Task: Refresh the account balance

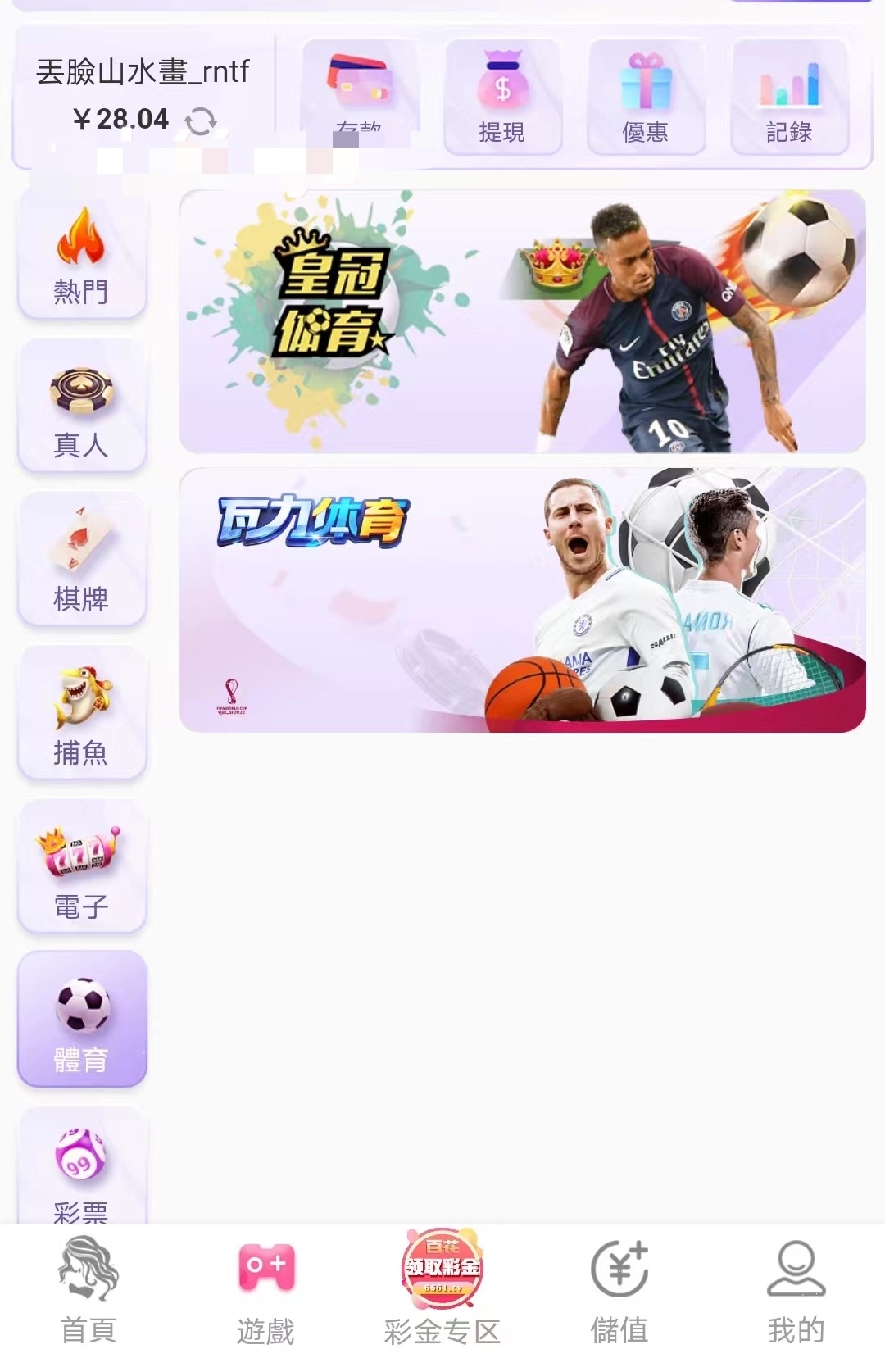Action: (200, 121)
